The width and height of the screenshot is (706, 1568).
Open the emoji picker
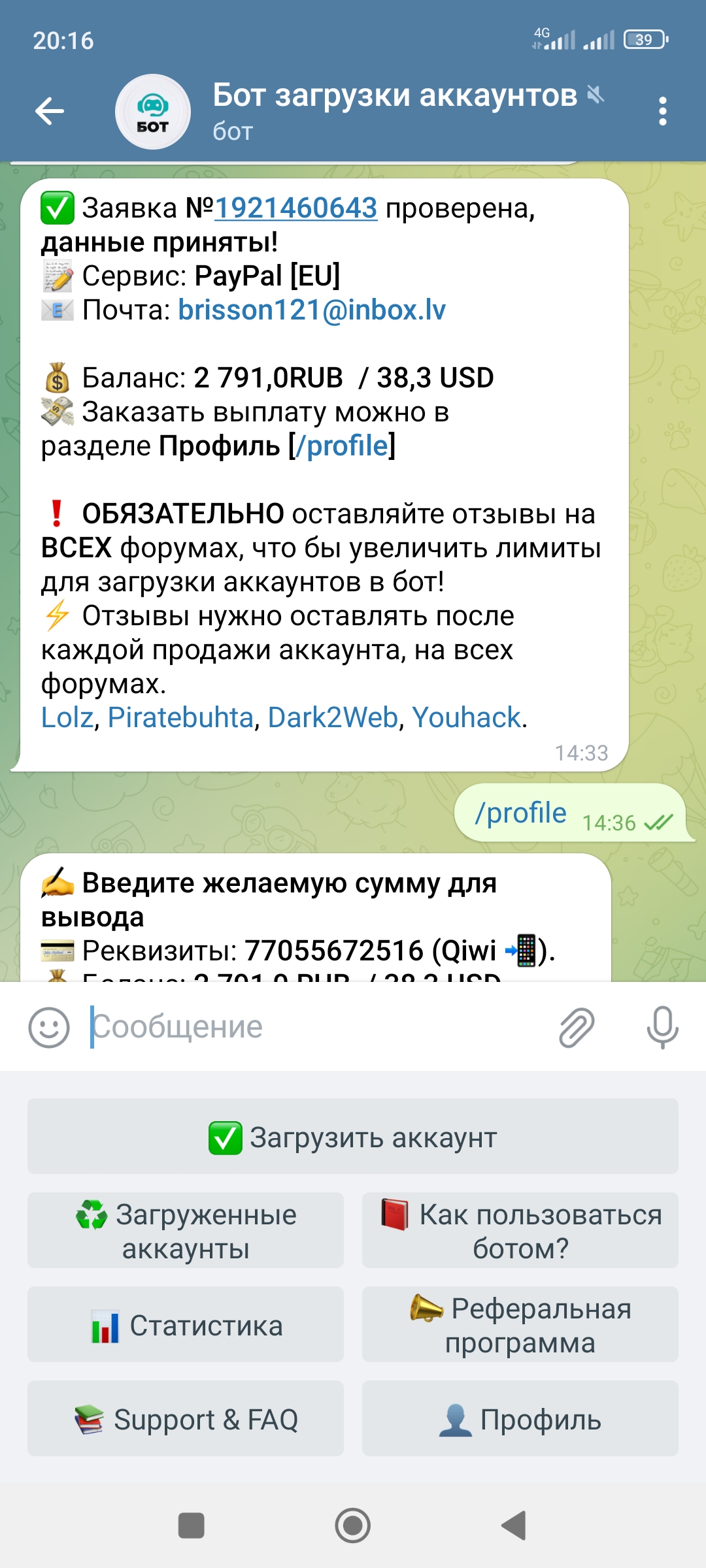click(49, 1027)
